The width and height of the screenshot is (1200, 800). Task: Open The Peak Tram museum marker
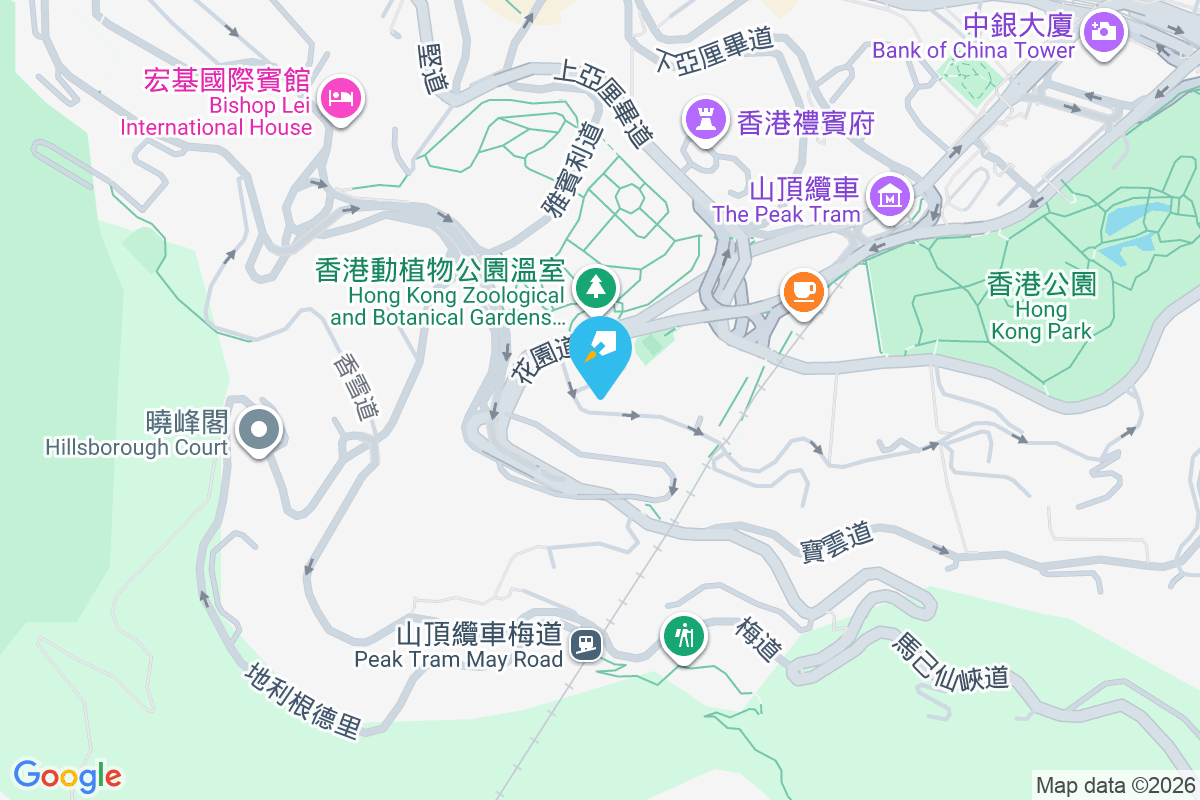[889, 195]
